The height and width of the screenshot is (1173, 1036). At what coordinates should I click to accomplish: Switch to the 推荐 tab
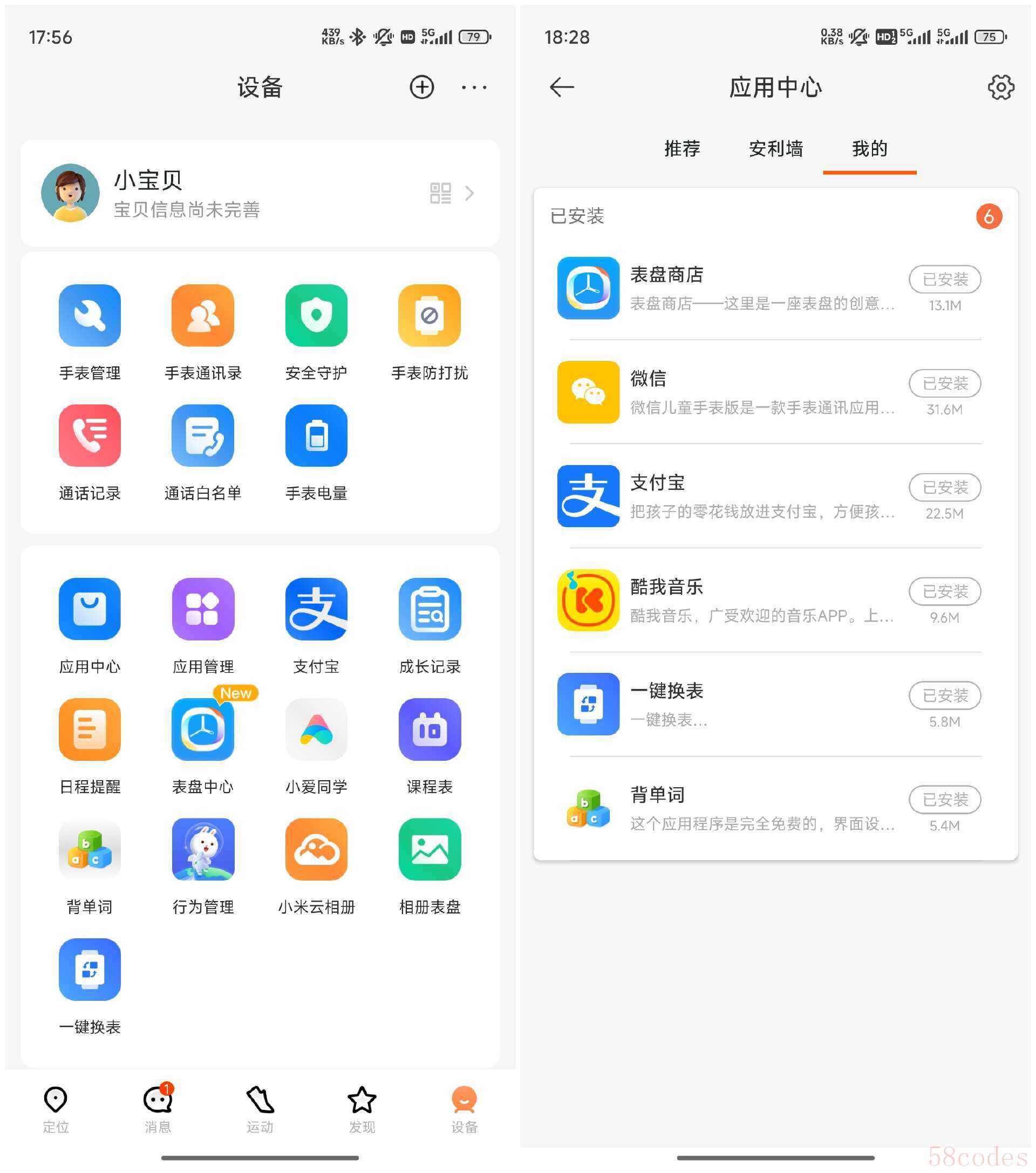[x=682, y=148]
